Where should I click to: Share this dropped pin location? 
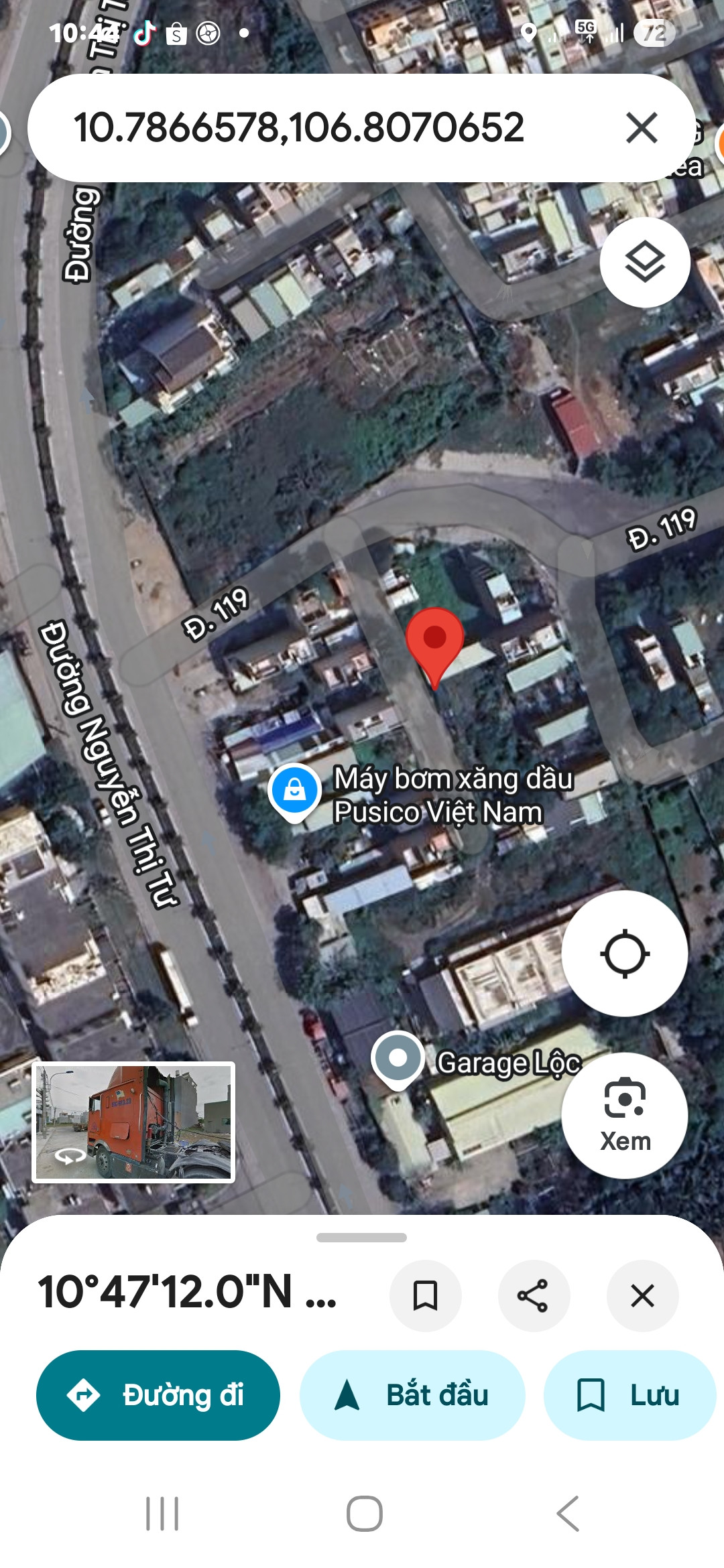[x=534, y=1295]
